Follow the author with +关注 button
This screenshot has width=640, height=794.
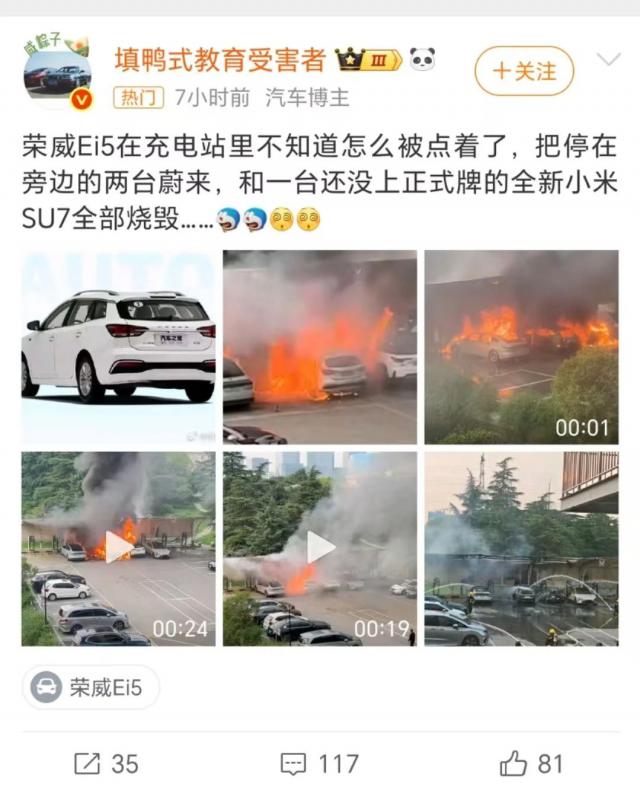pos(524,71)
